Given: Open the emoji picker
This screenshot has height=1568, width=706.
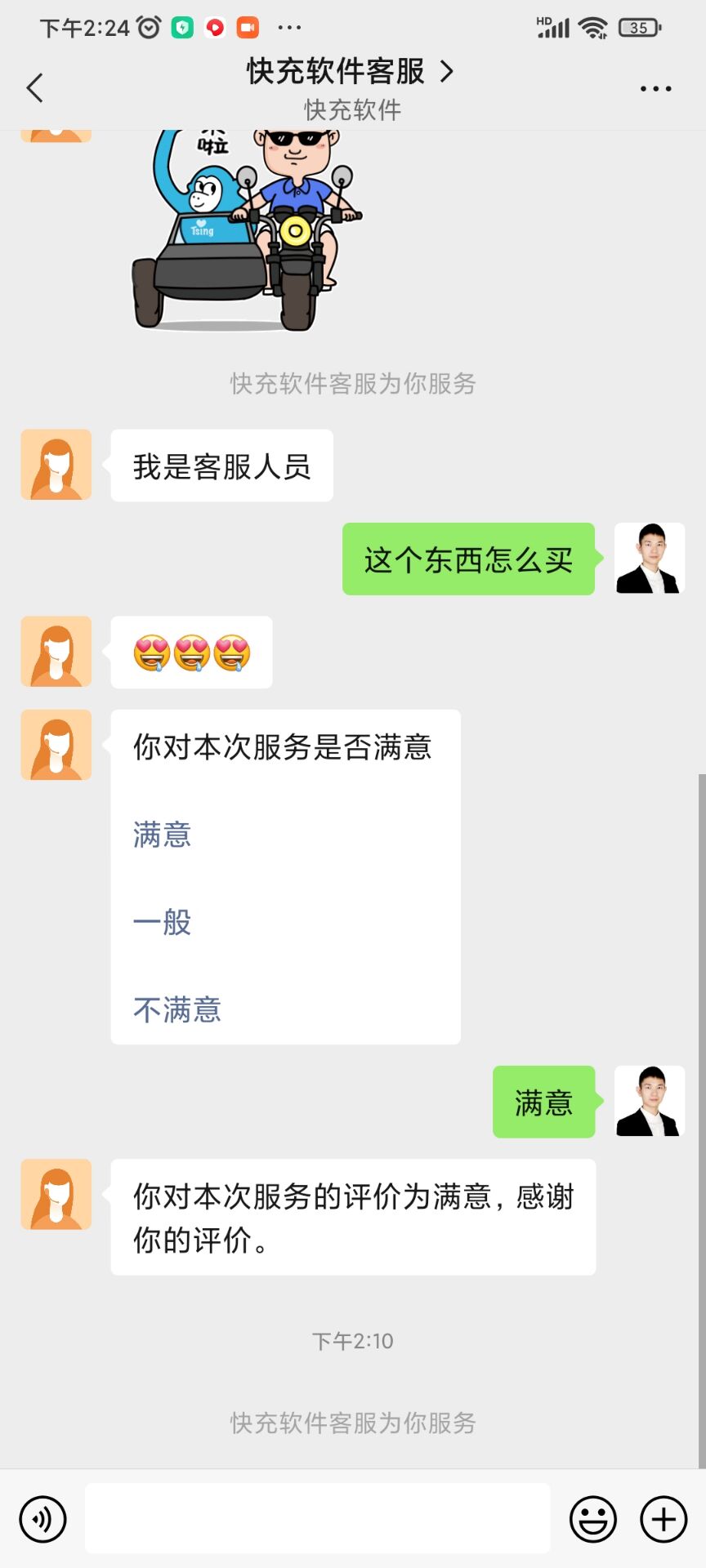Looking at the screenshot, I should (592, 1520).
